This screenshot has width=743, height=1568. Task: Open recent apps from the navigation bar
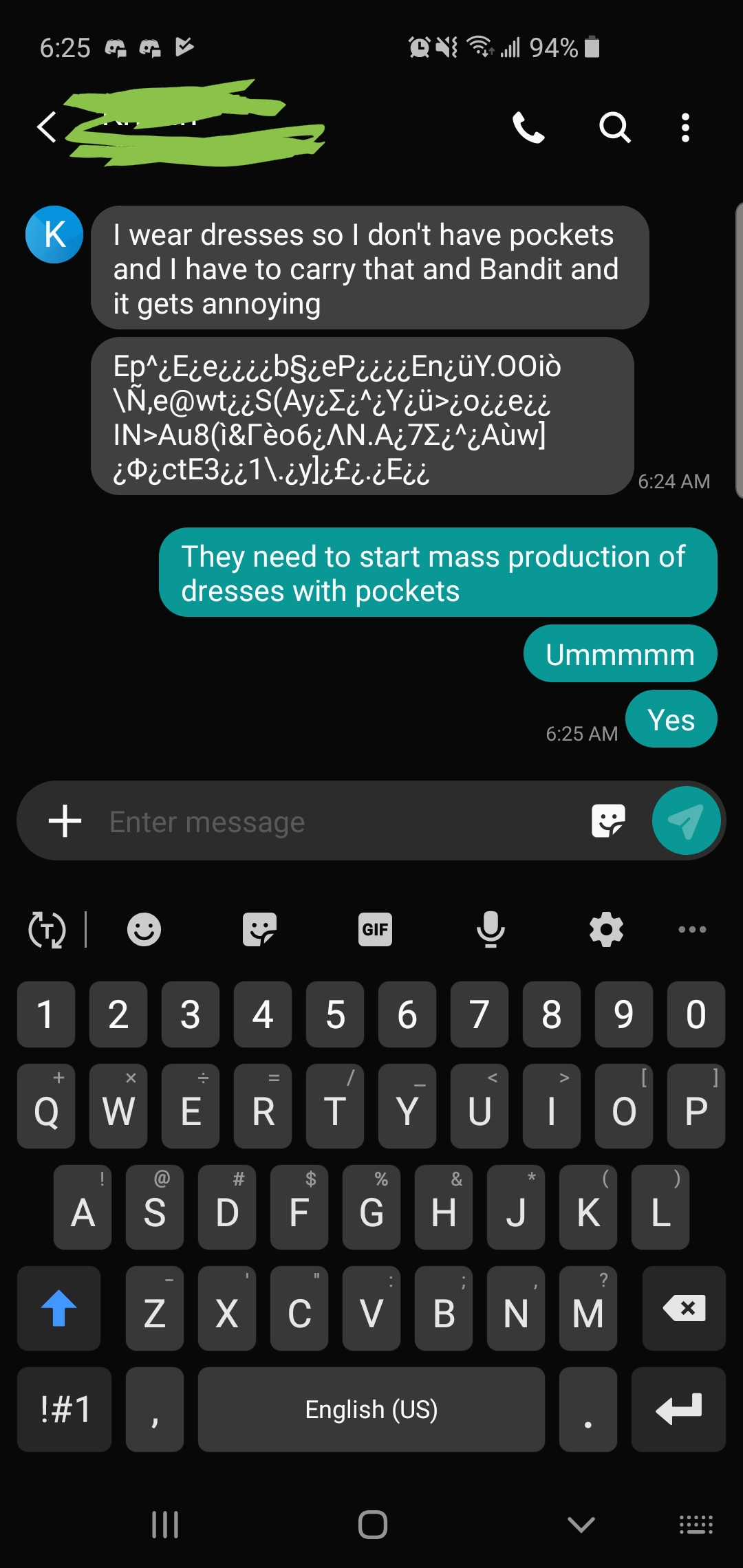tap(164, 1523)
